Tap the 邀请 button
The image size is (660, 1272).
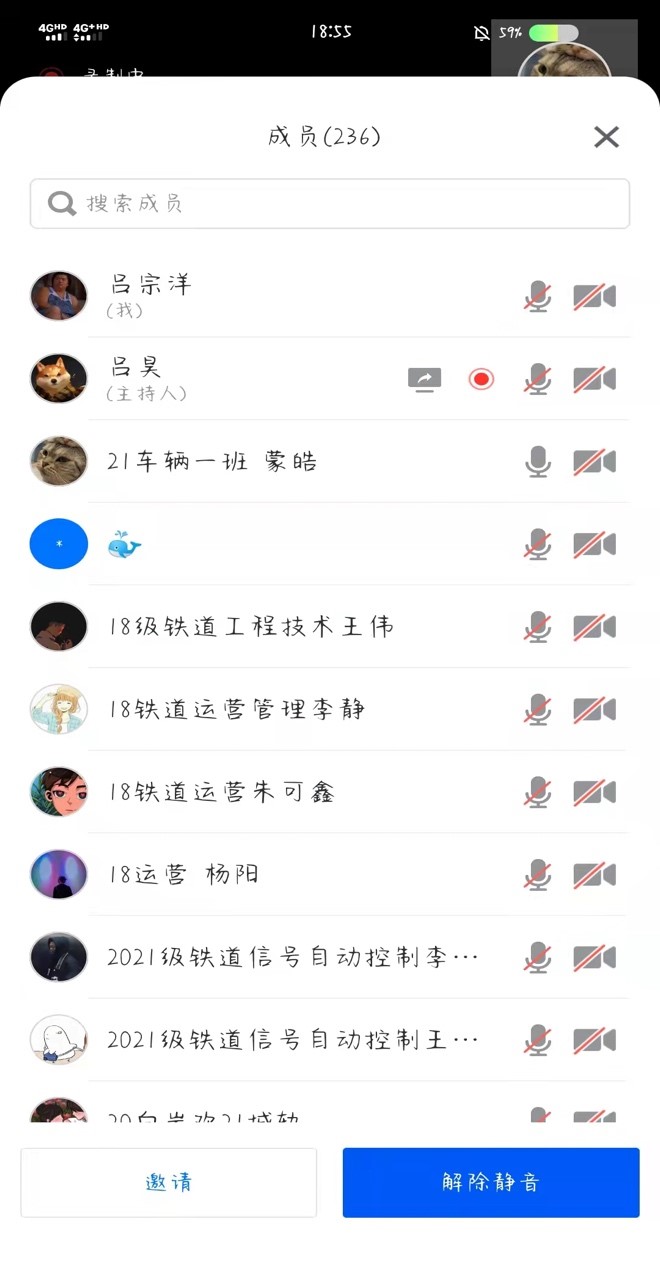tap(168, 1182)
